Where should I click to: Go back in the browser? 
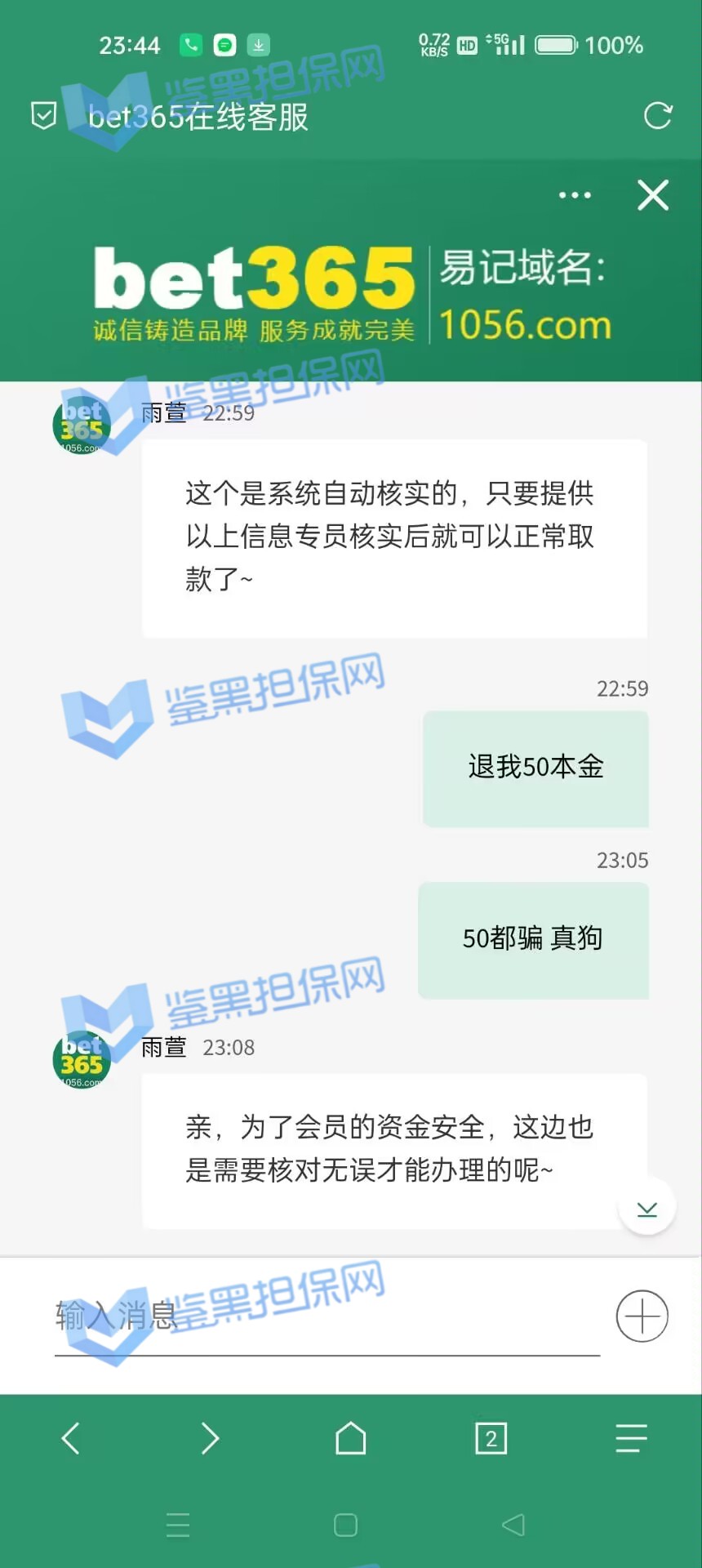pyautogui.click(x=71, y=1438)
